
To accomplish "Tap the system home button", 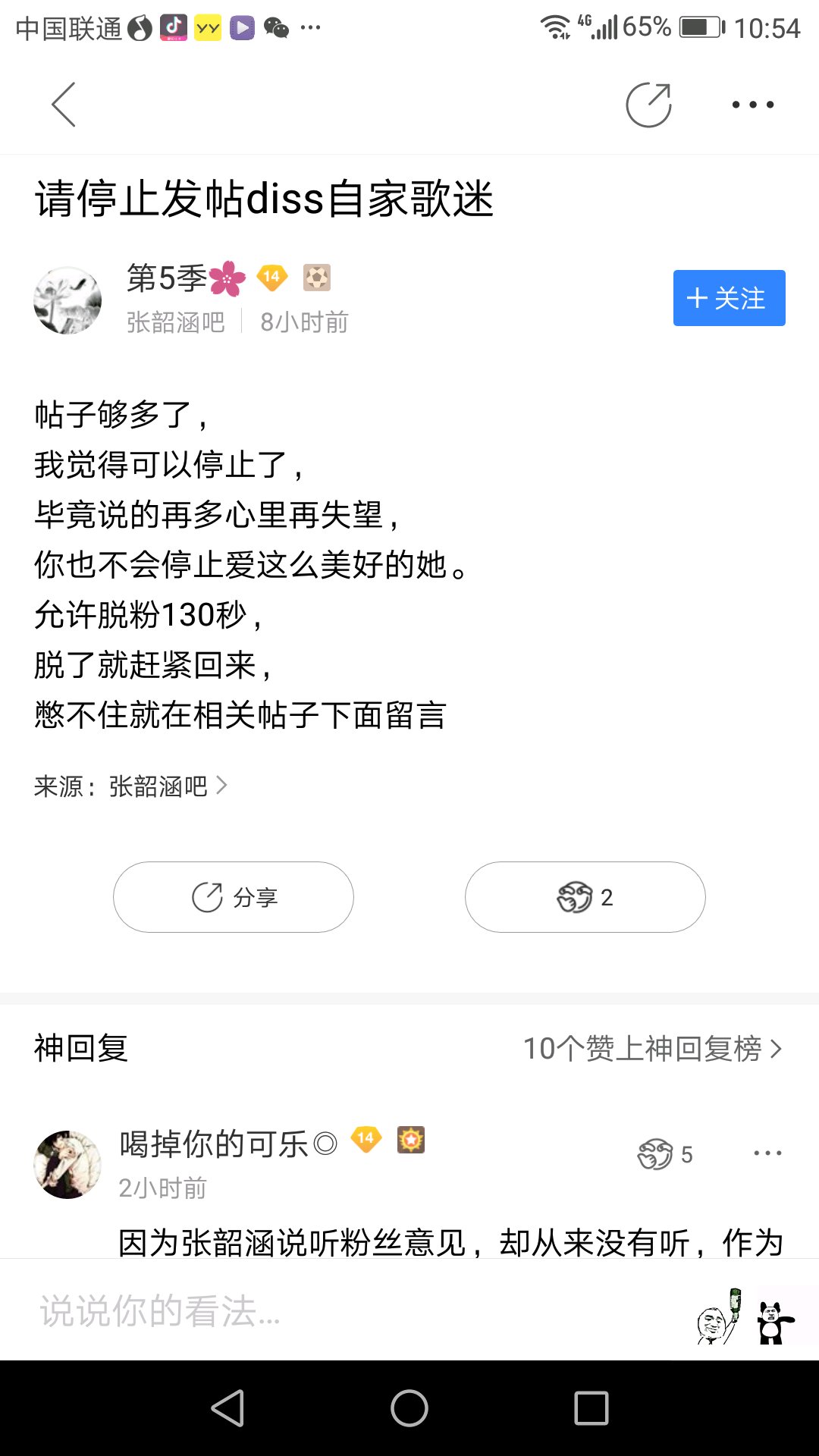I will (409, 1408).
